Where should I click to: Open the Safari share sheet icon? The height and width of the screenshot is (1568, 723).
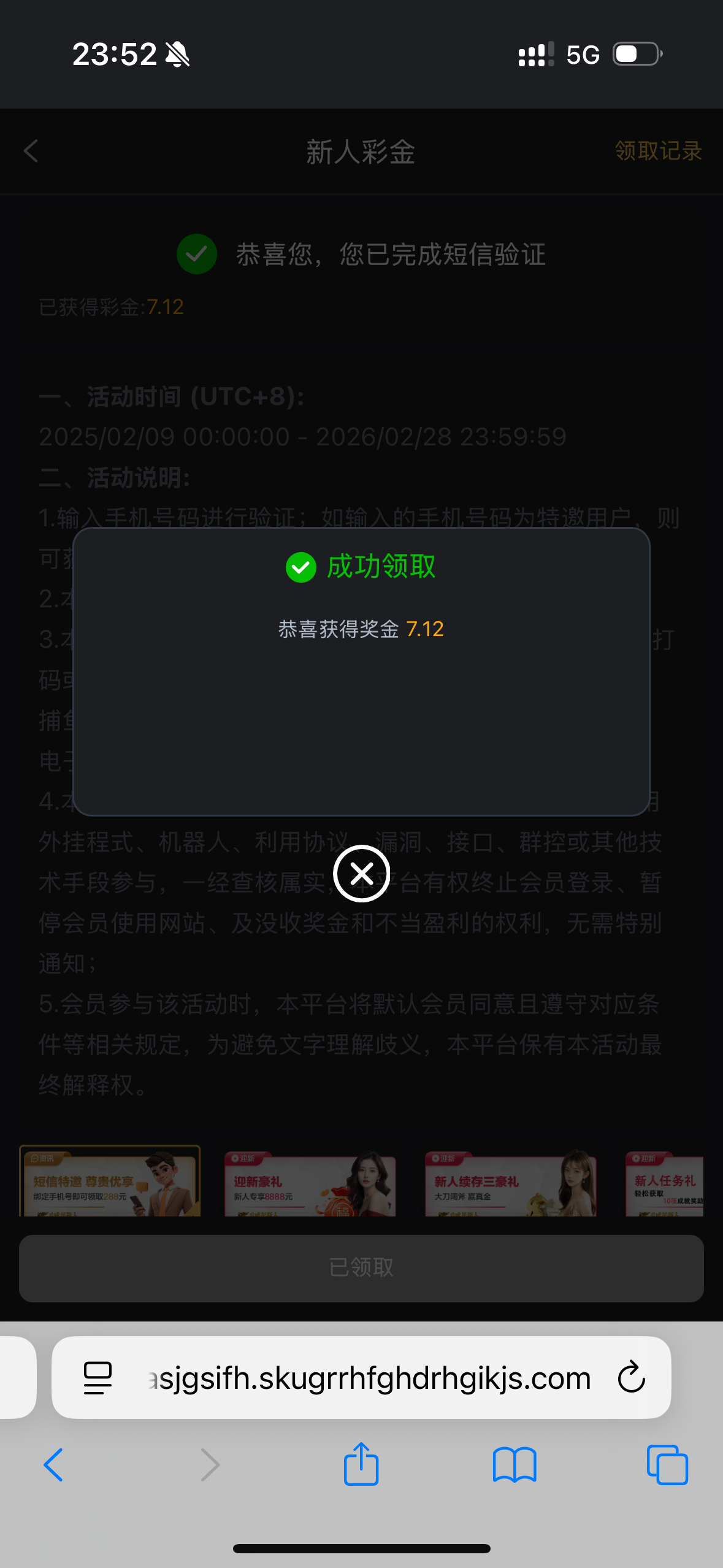361,1465
